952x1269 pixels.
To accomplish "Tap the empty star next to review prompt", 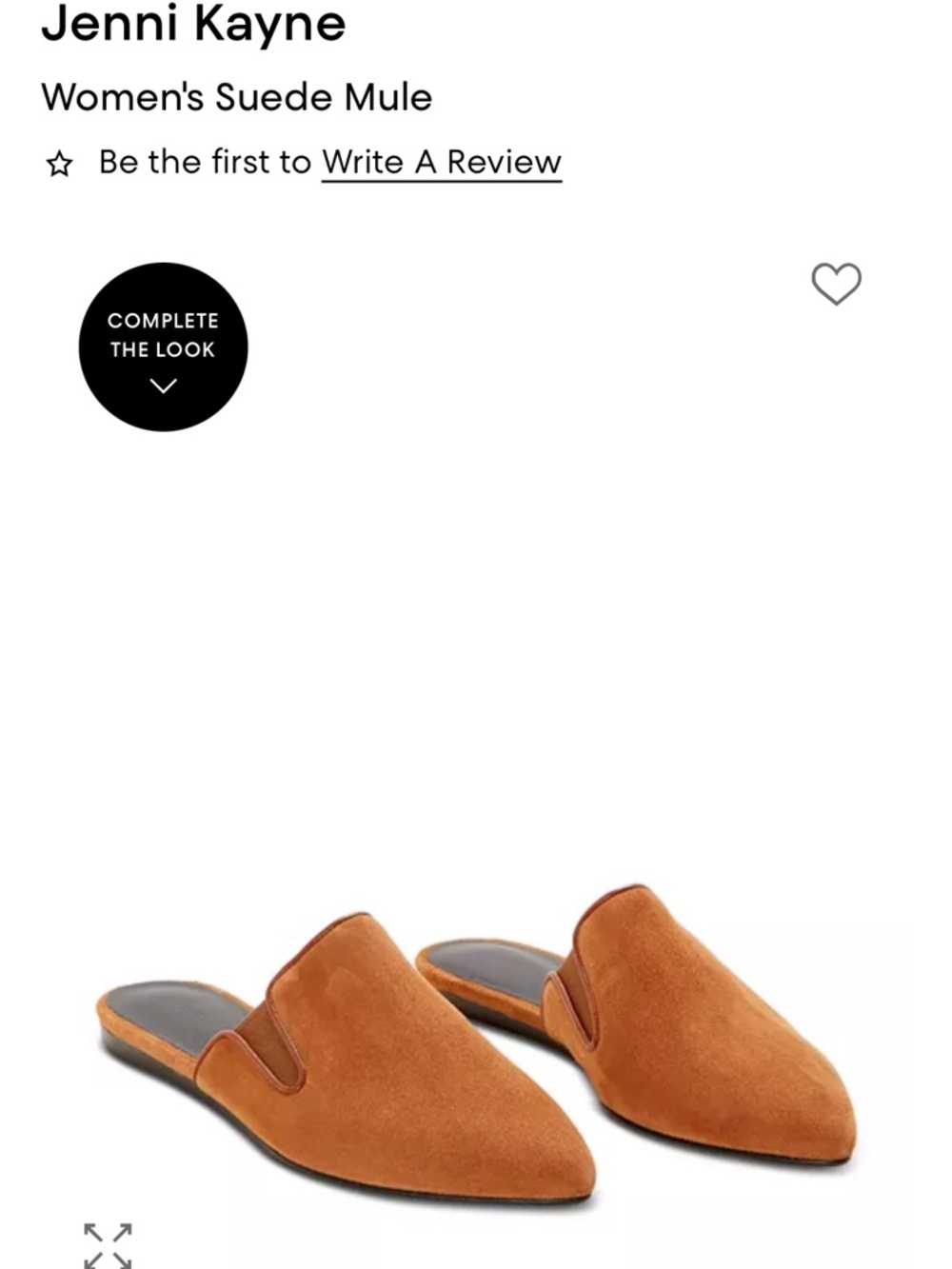I will tap(61, 163).
